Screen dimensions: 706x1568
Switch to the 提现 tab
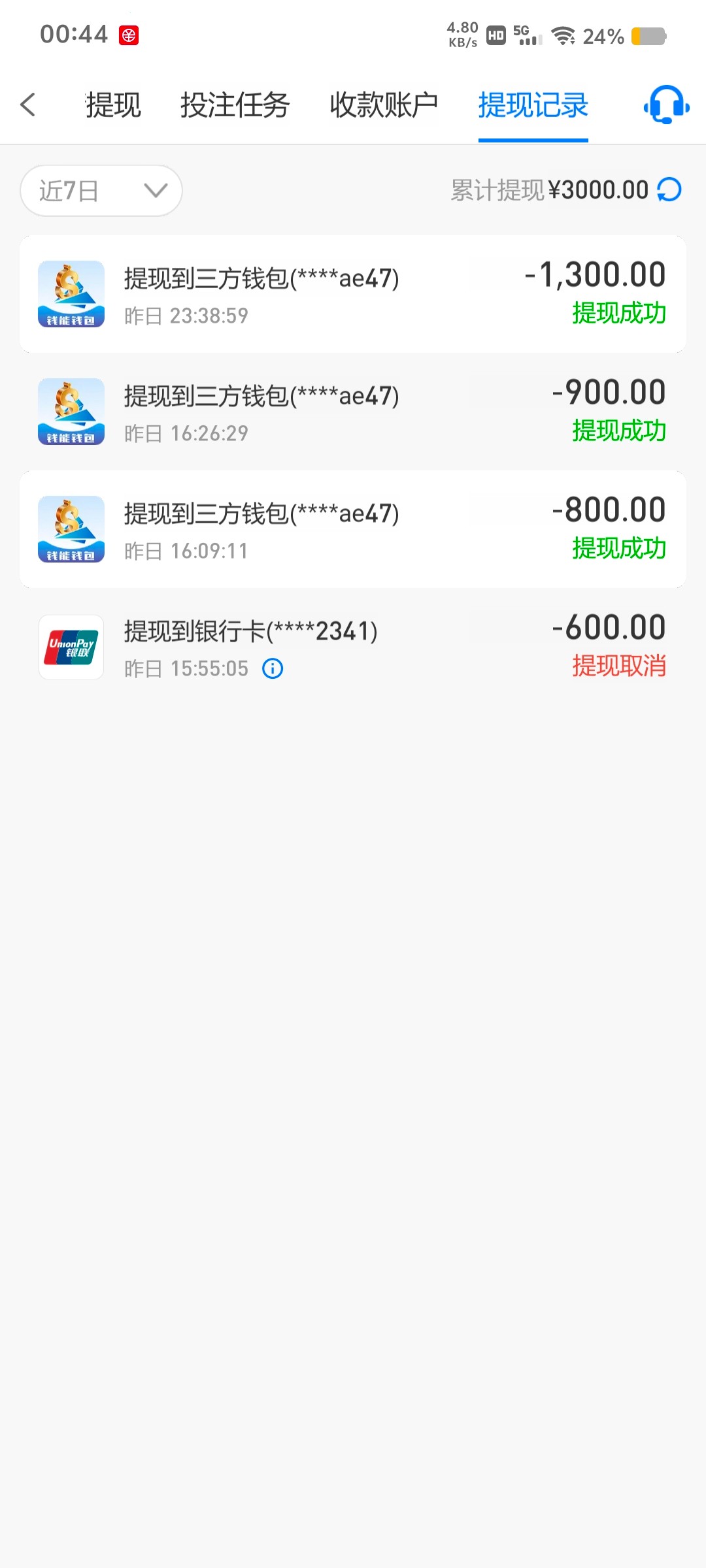click(x=113, y=105)
